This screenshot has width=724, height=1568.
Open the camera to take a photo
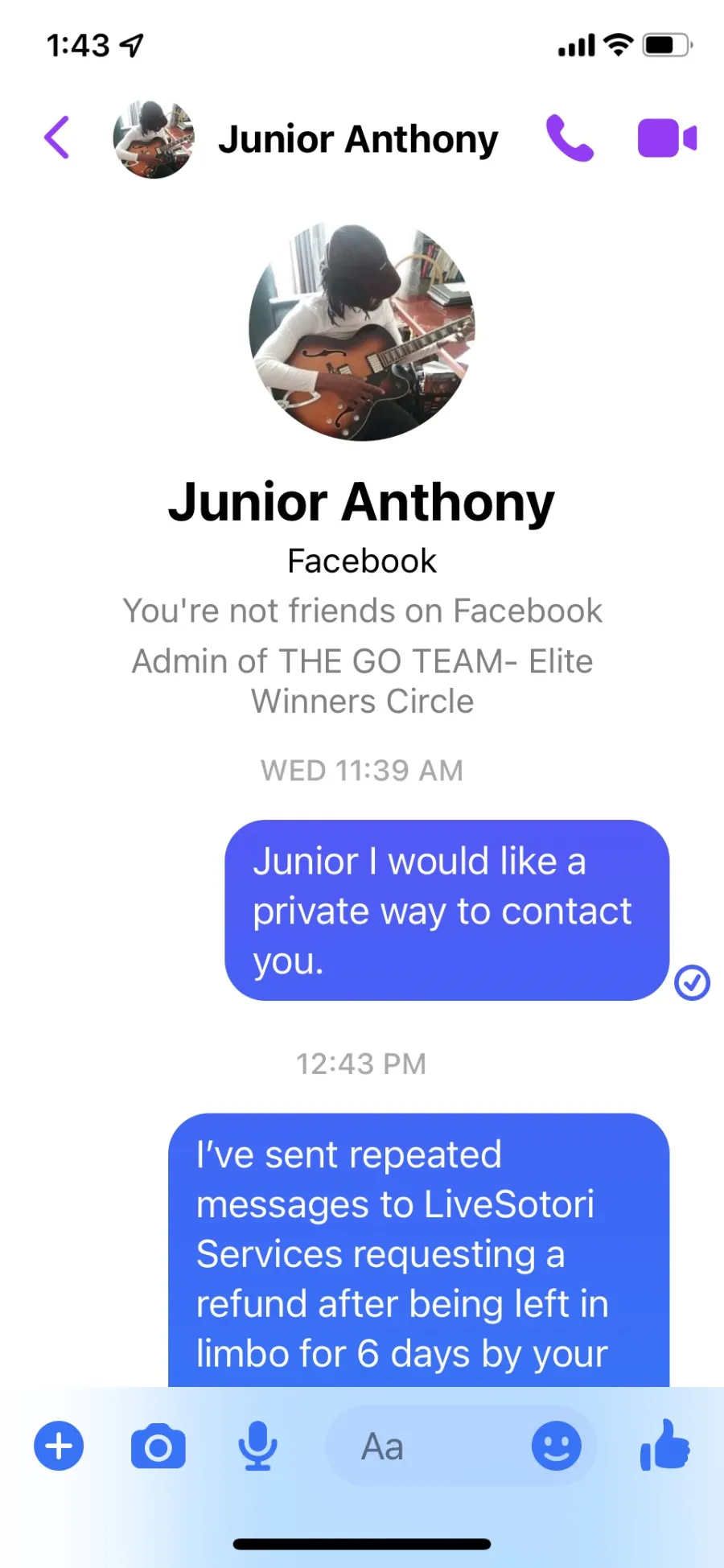(158, 1447)
